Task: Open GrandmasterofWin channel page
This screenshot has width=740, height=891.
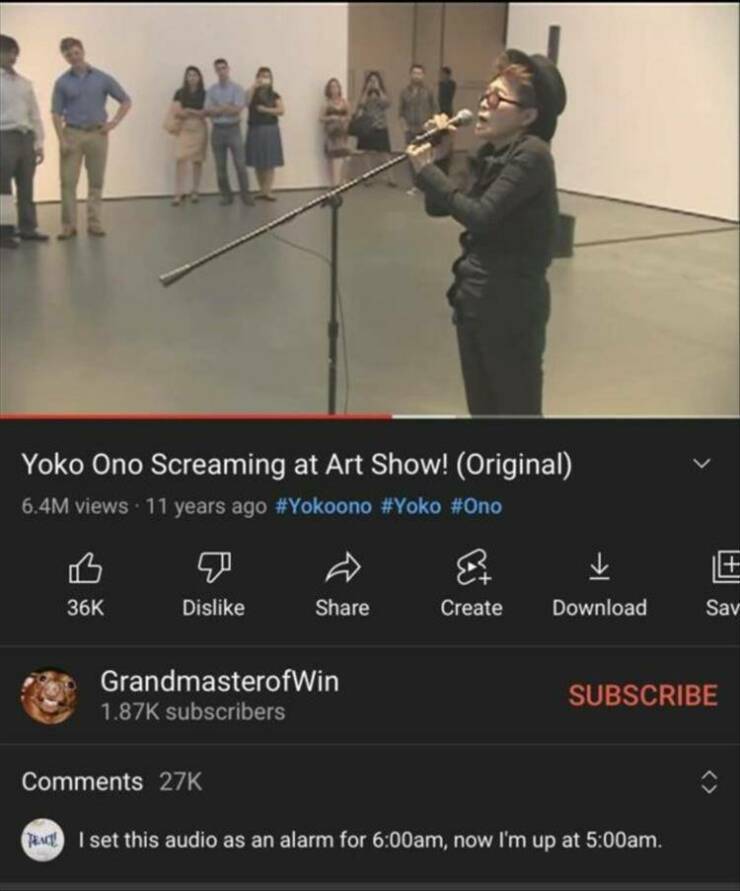Action: pos(219,682)
